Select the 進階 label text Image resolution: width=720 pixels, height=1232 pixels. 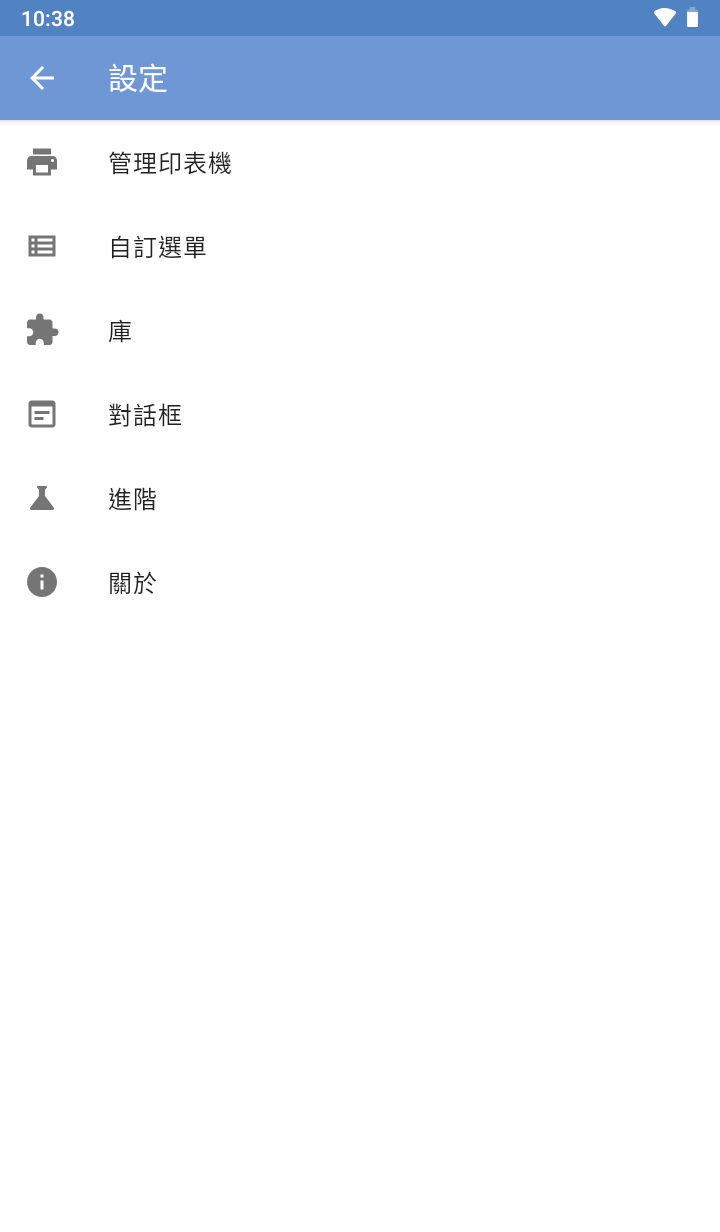133,498
